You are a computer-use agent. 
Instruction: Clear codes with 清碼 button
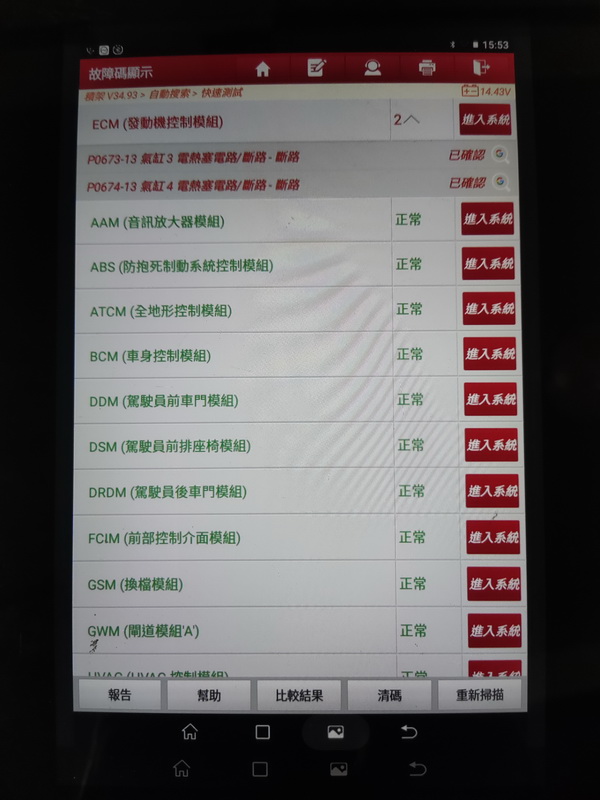389,696
